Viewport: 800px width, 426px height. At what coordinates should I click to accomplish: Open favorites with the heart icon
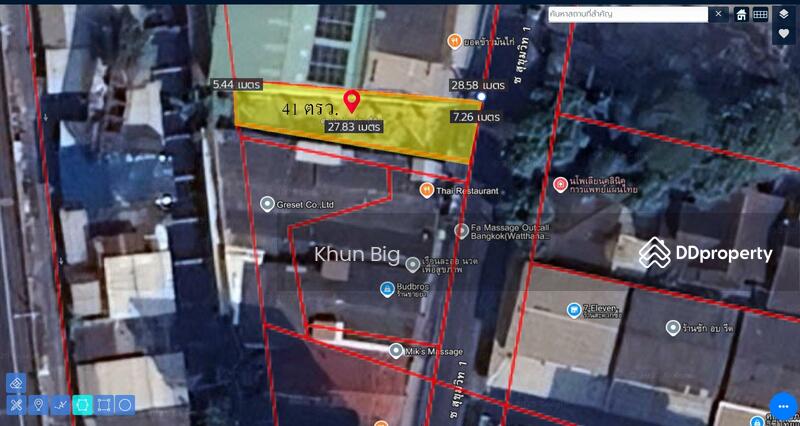click(783, 34)
